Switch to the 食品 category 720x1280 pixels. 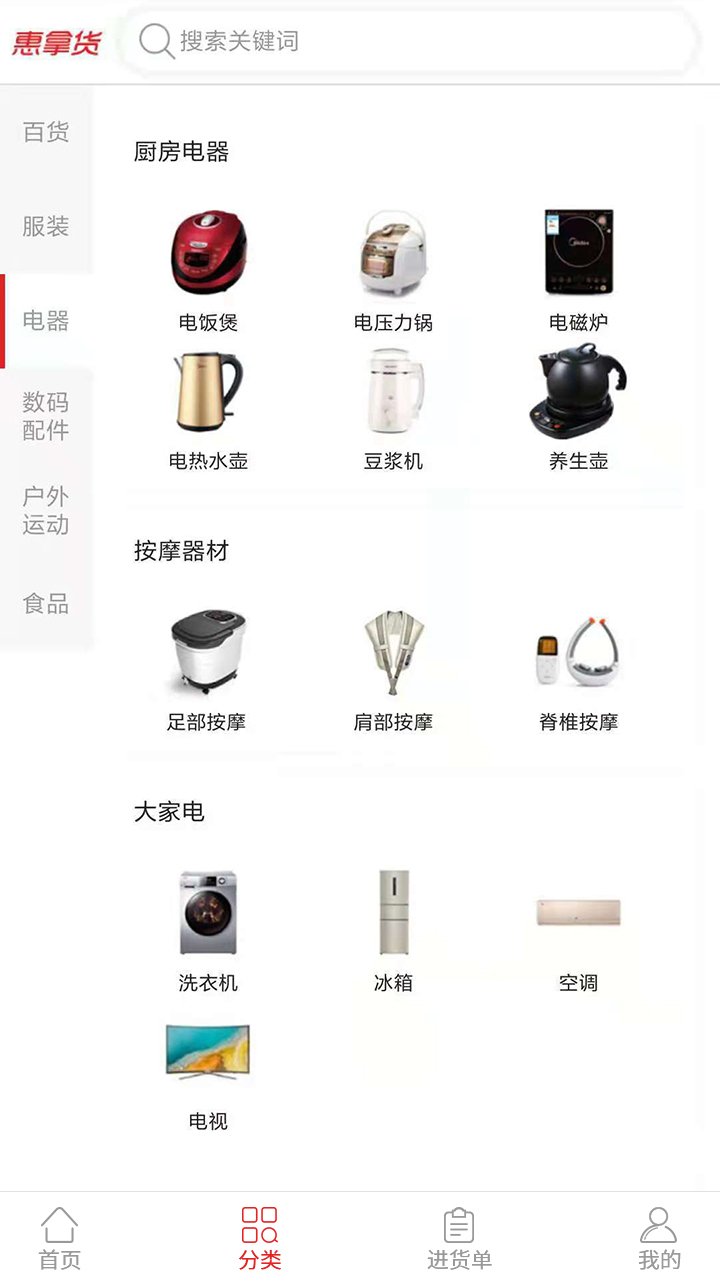tap(46, 604)
